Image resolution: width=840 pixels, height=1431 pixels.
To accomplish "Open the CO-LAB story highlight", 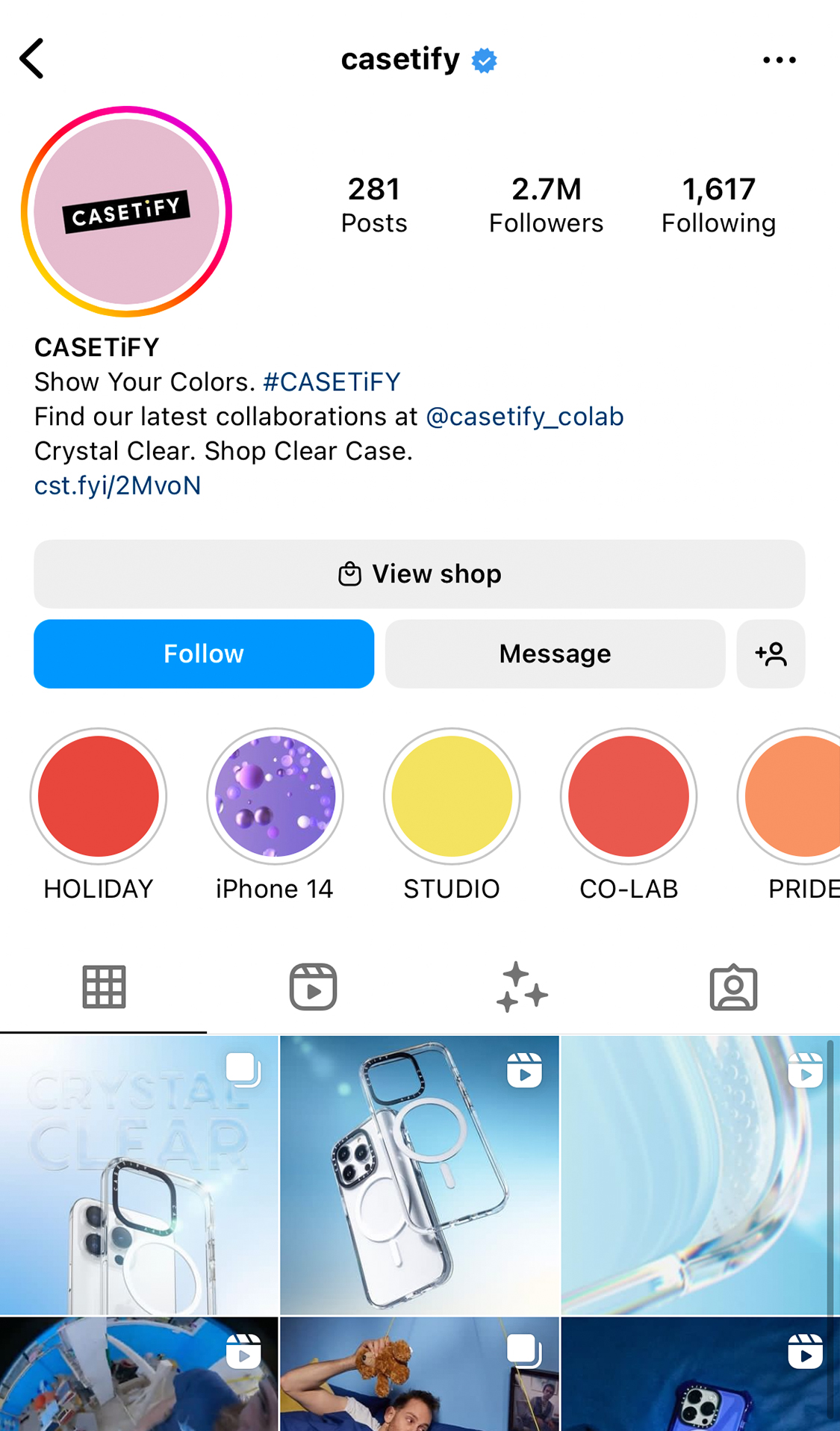I will pos(629,797).
